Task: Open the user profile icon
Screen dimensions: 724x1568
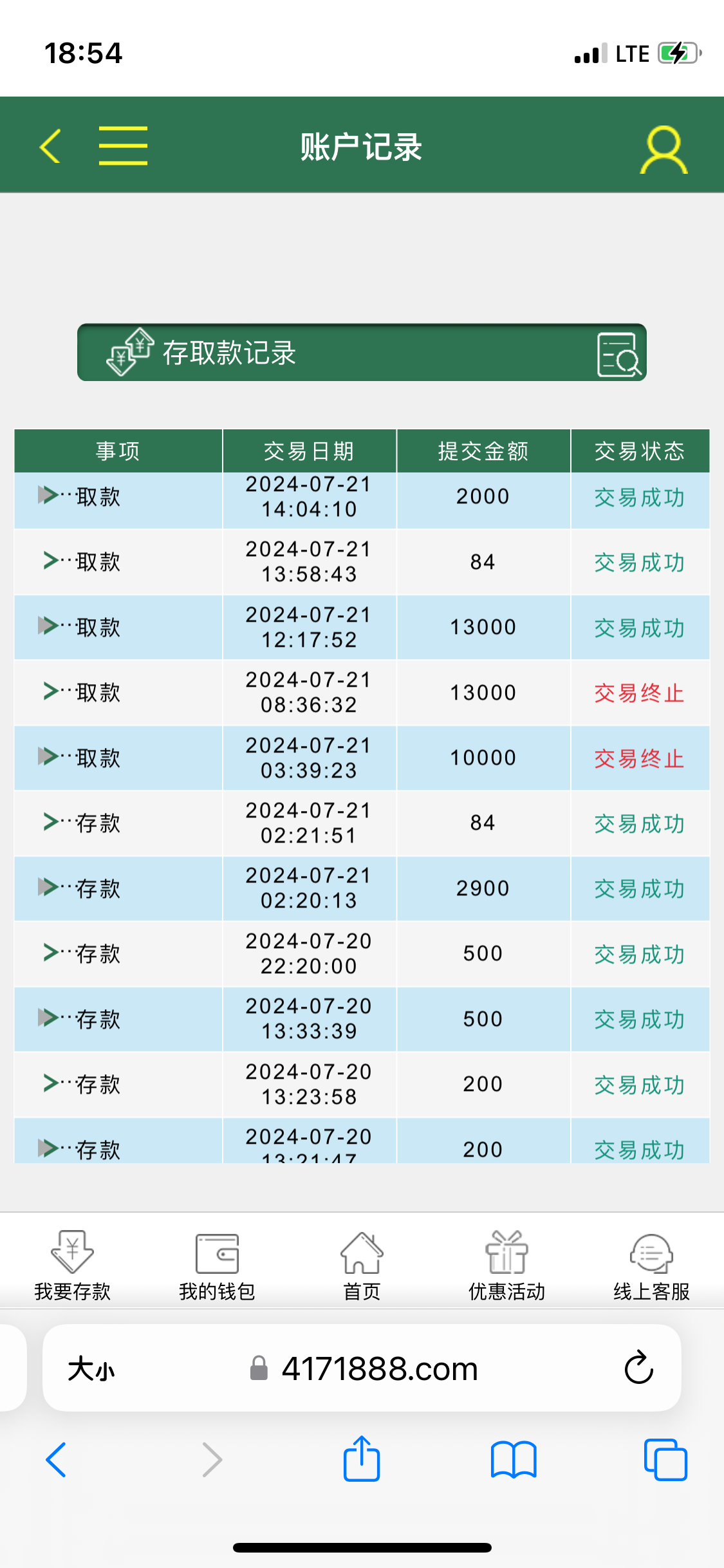Action: click(664, 149)
